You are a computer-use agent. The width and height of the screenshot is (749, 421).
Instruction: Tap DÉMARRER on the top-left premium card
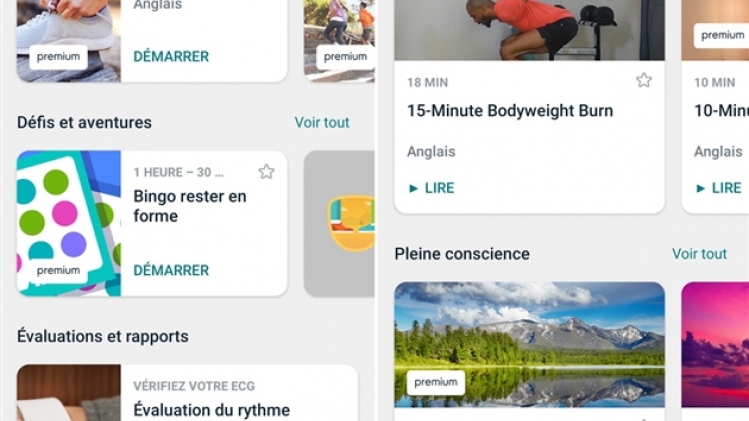click(171, 56)
